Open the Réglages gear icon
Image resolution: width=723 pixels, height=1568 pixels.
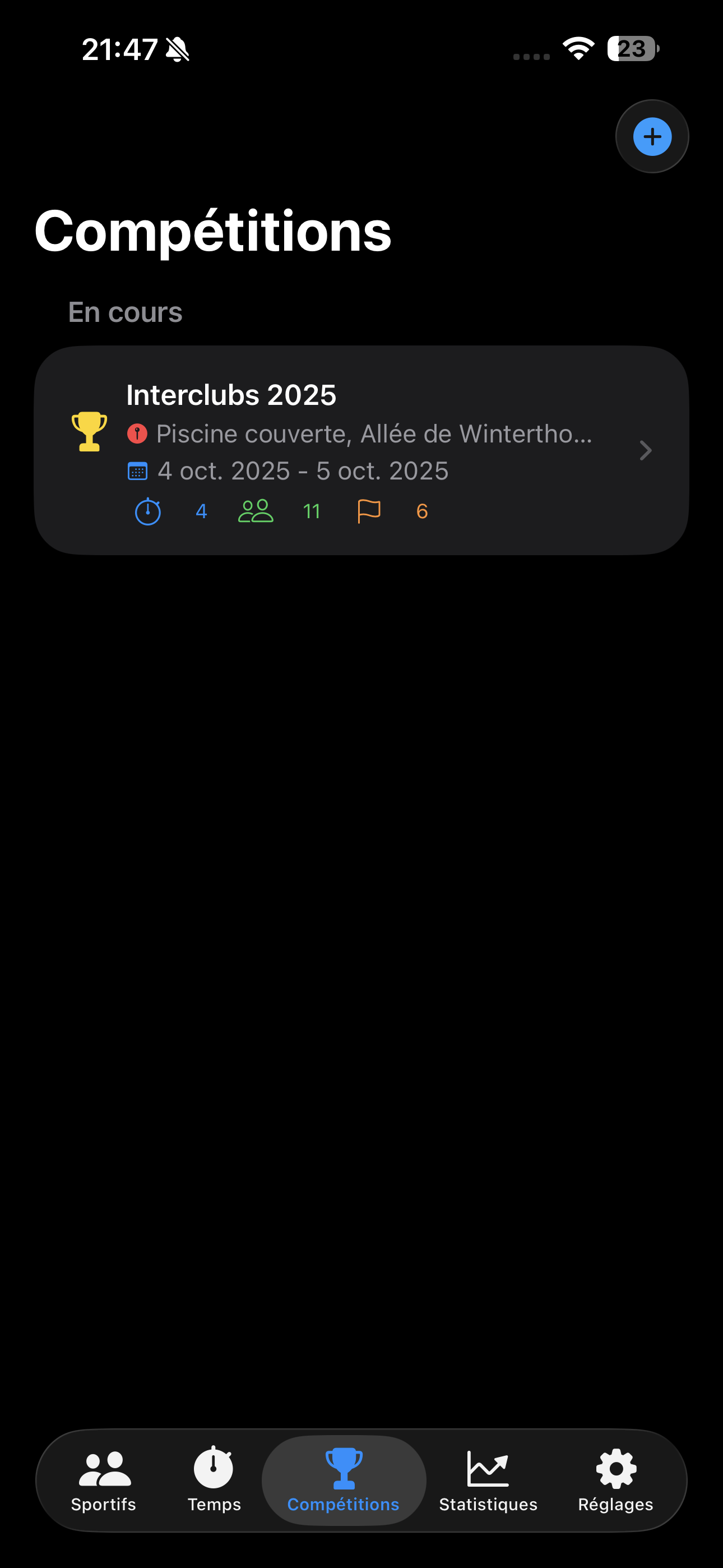pos(615,1468)
